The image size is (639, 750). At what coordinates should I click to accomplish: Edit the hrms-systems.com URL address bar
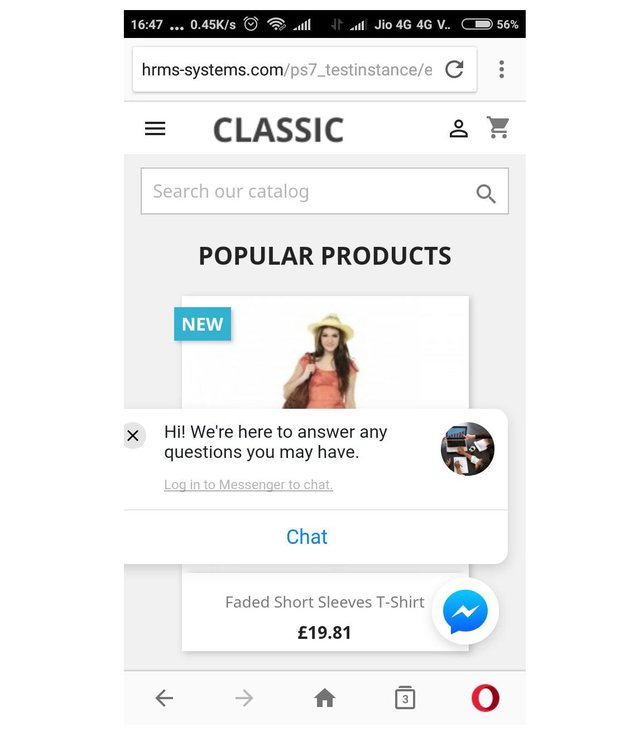(x=286, y=70)
